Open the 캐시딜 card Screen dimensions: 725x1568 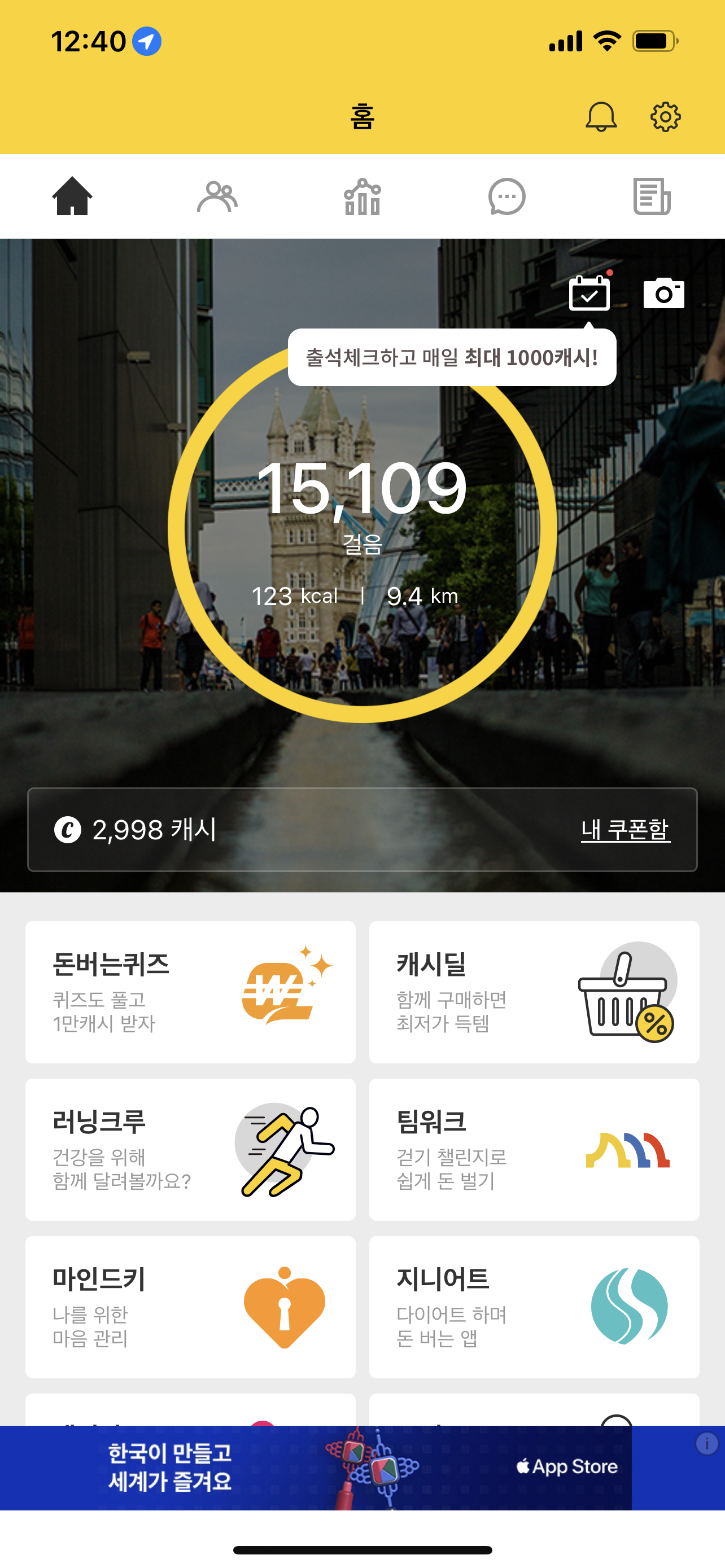coord(534,992)
